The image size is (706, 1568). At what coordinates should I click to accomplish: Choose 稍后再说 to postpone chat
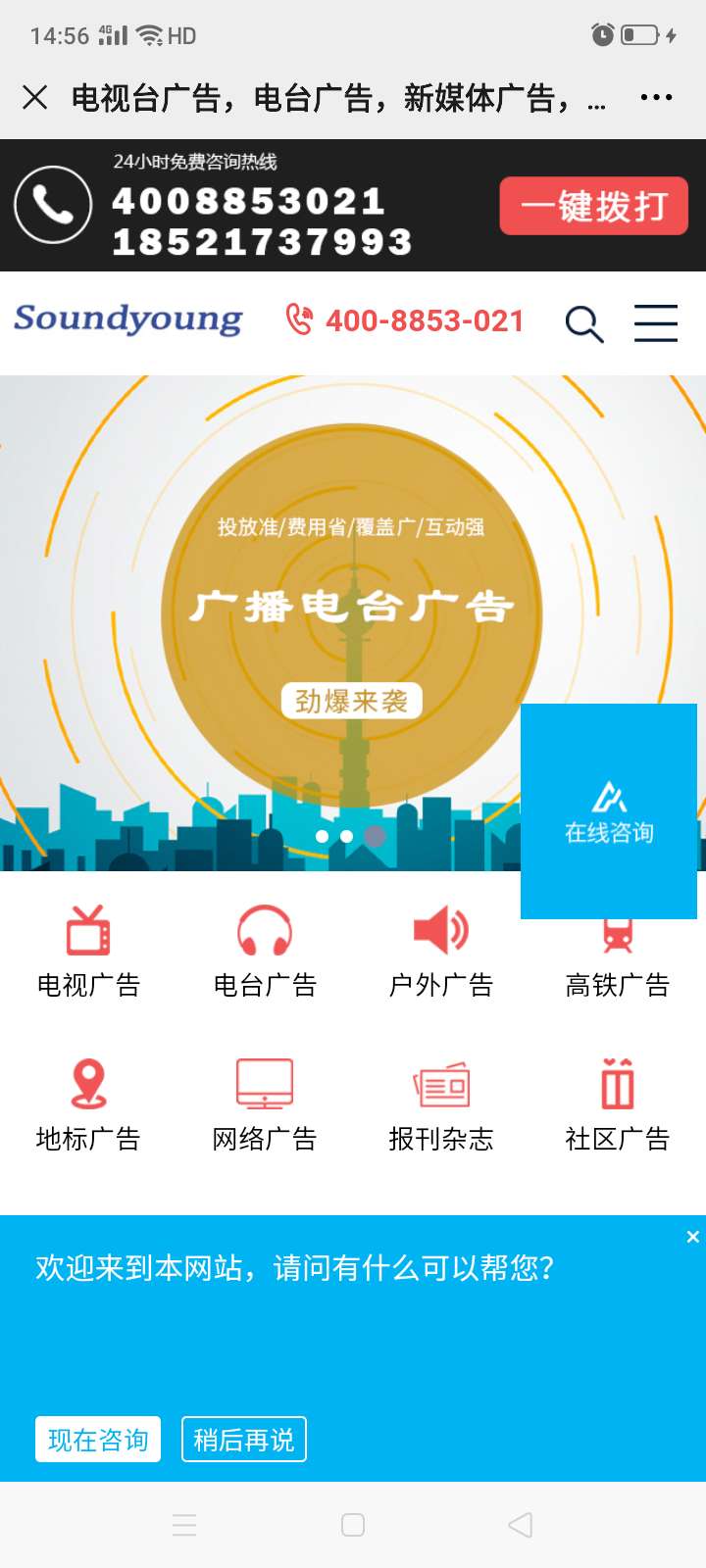244,1440
